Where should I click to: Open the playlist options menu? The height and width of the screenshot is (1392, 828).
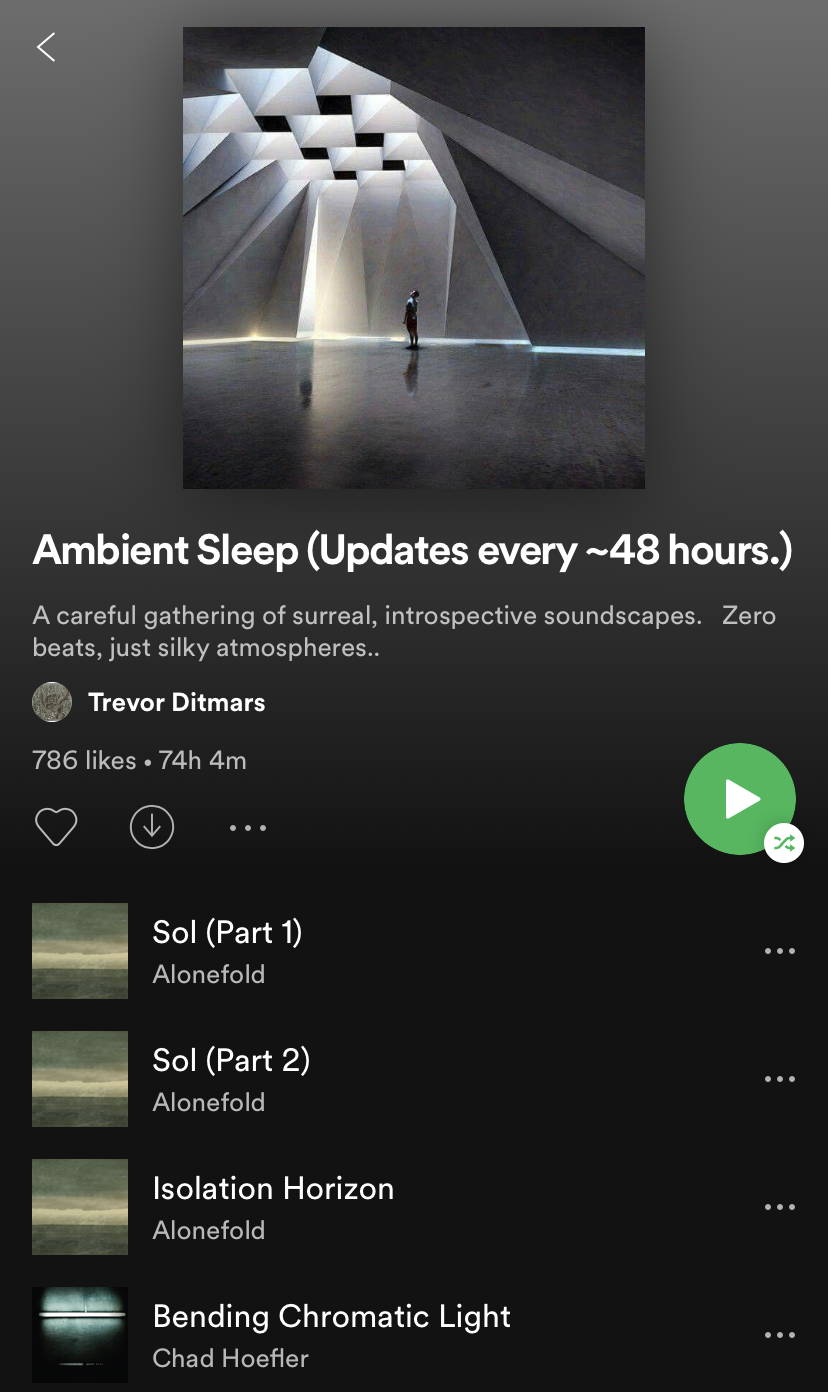248,828
